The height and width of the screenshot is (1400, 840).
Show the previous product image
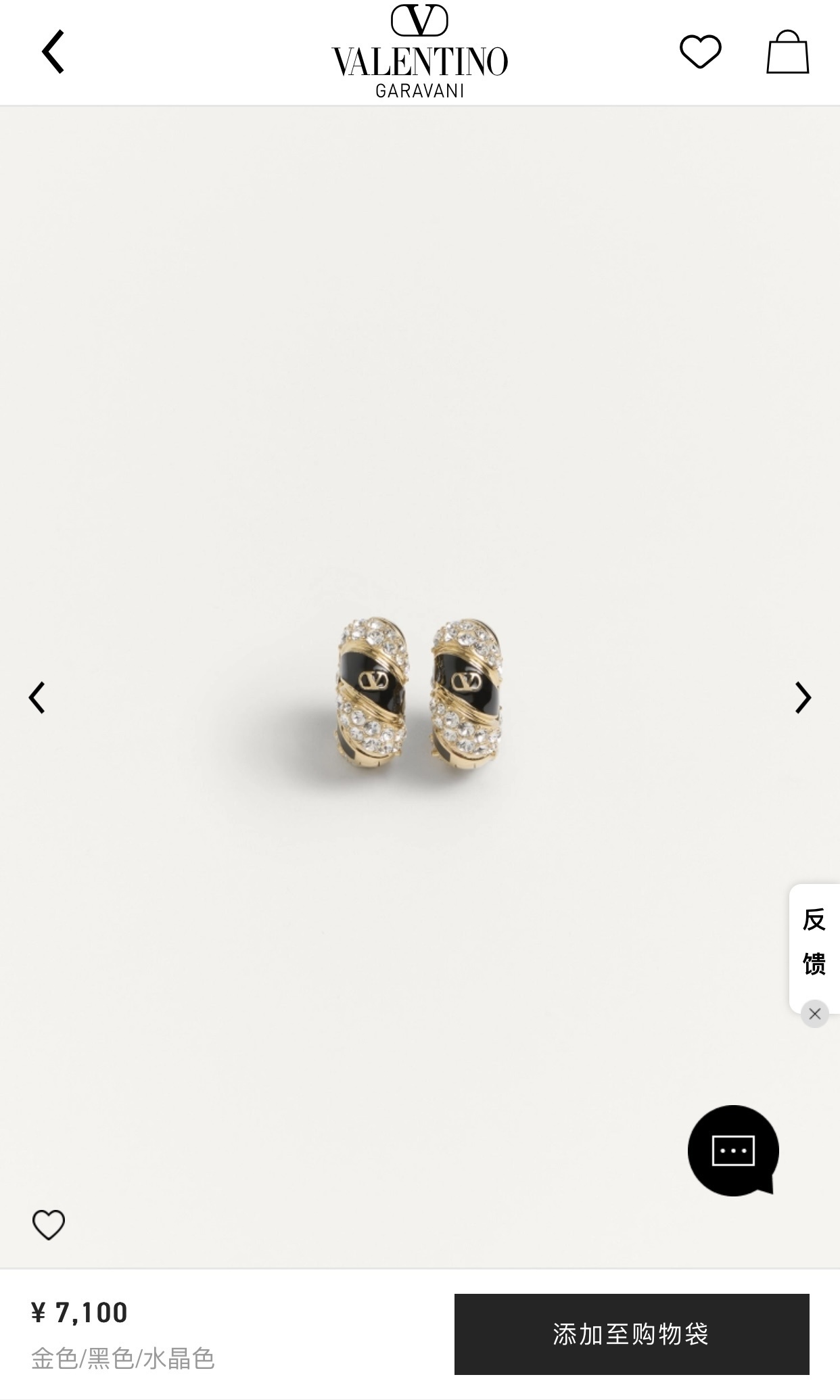(37, 697)
